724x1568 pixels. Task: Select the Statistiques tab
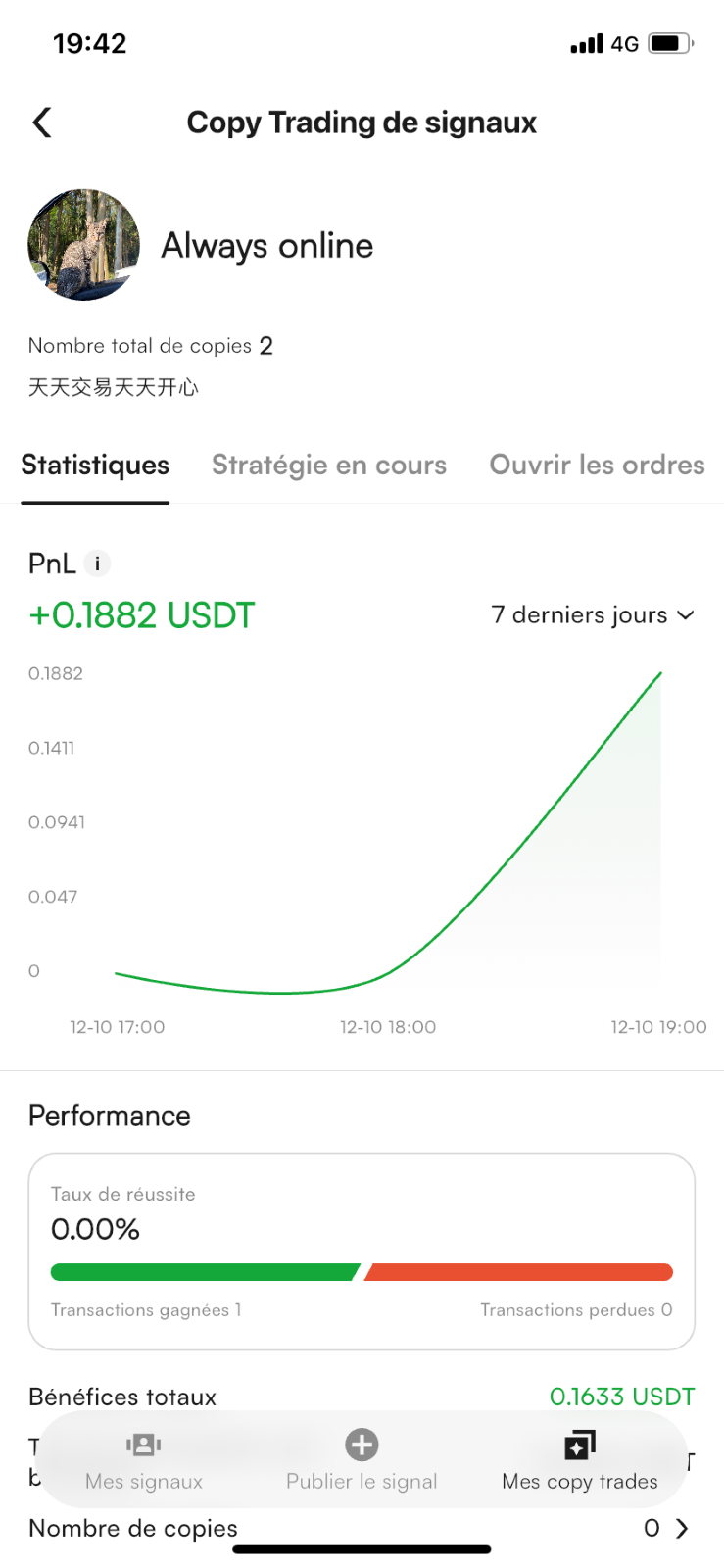[x=95, y=465]
